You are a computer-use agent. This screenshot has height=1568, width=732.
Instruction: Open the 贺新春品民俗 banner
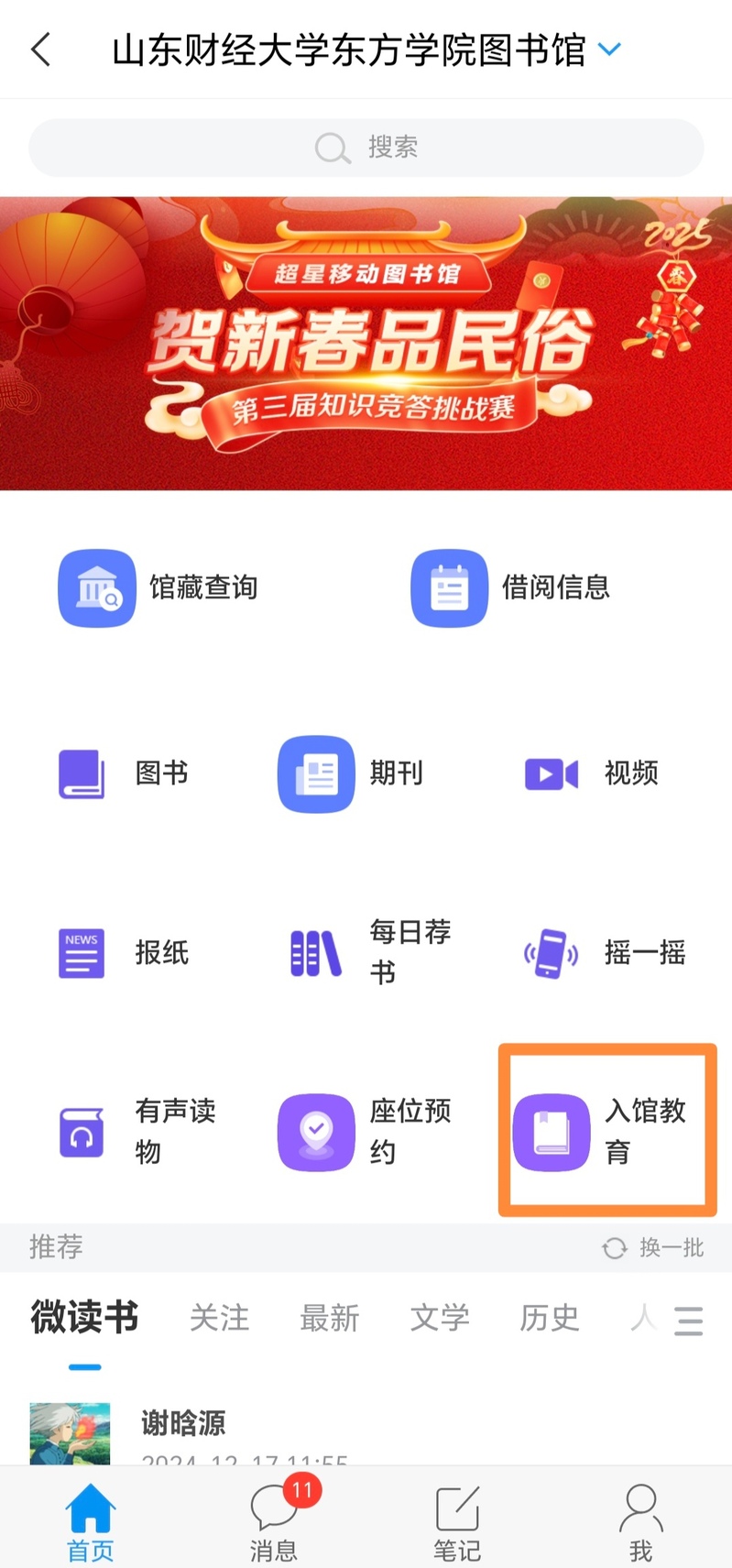[366, 344]
